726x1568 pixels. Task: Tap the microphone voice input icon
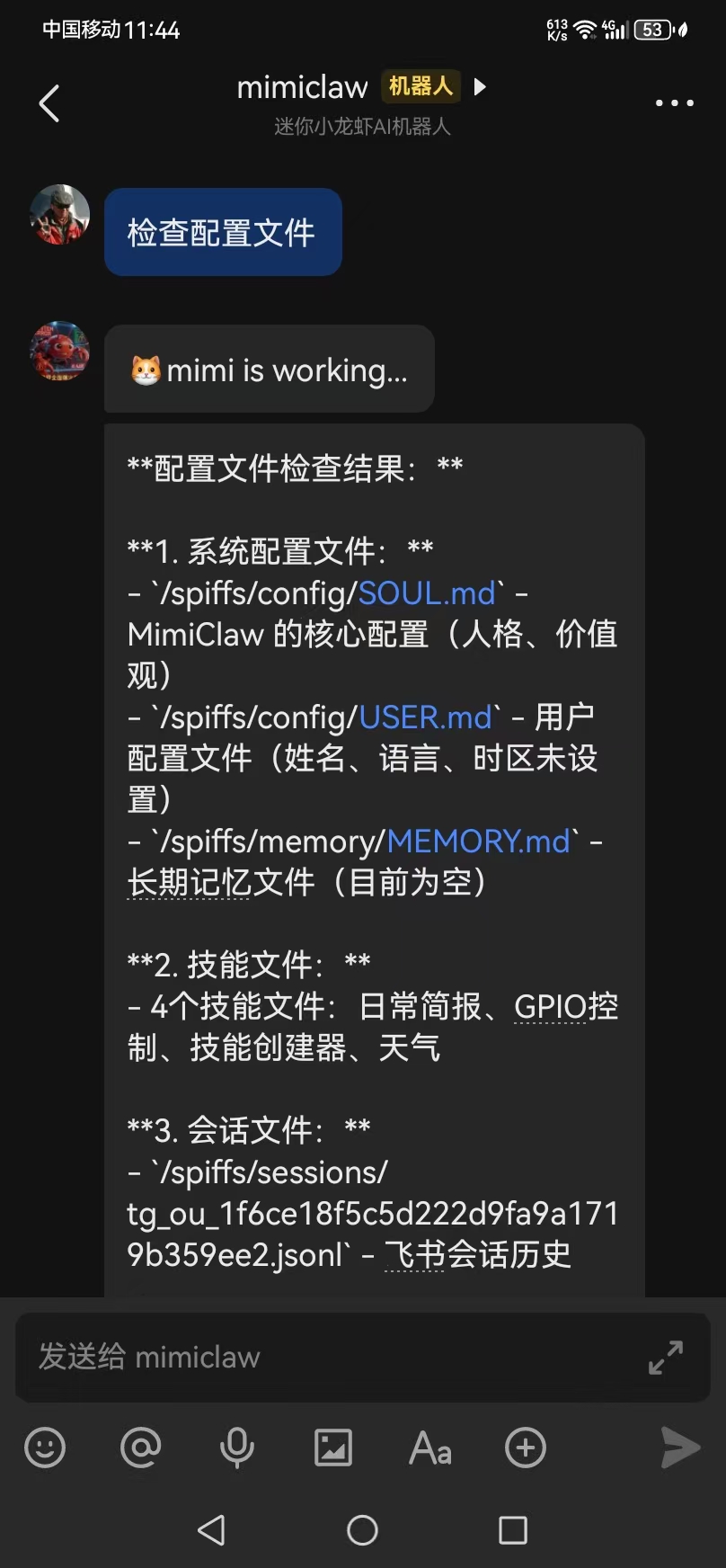[236, 1448]
